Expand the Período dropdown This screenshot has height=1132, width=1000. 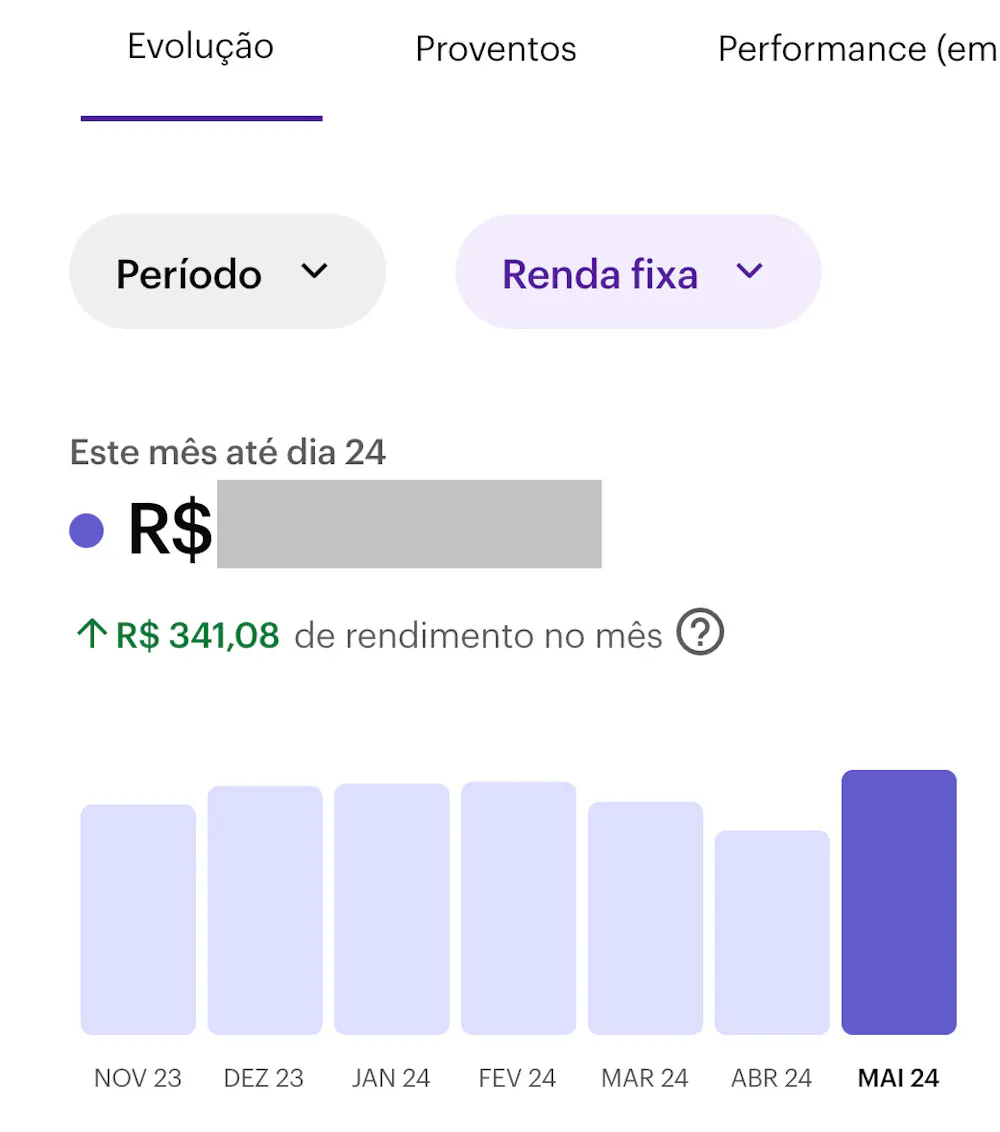tap(227, 272)
